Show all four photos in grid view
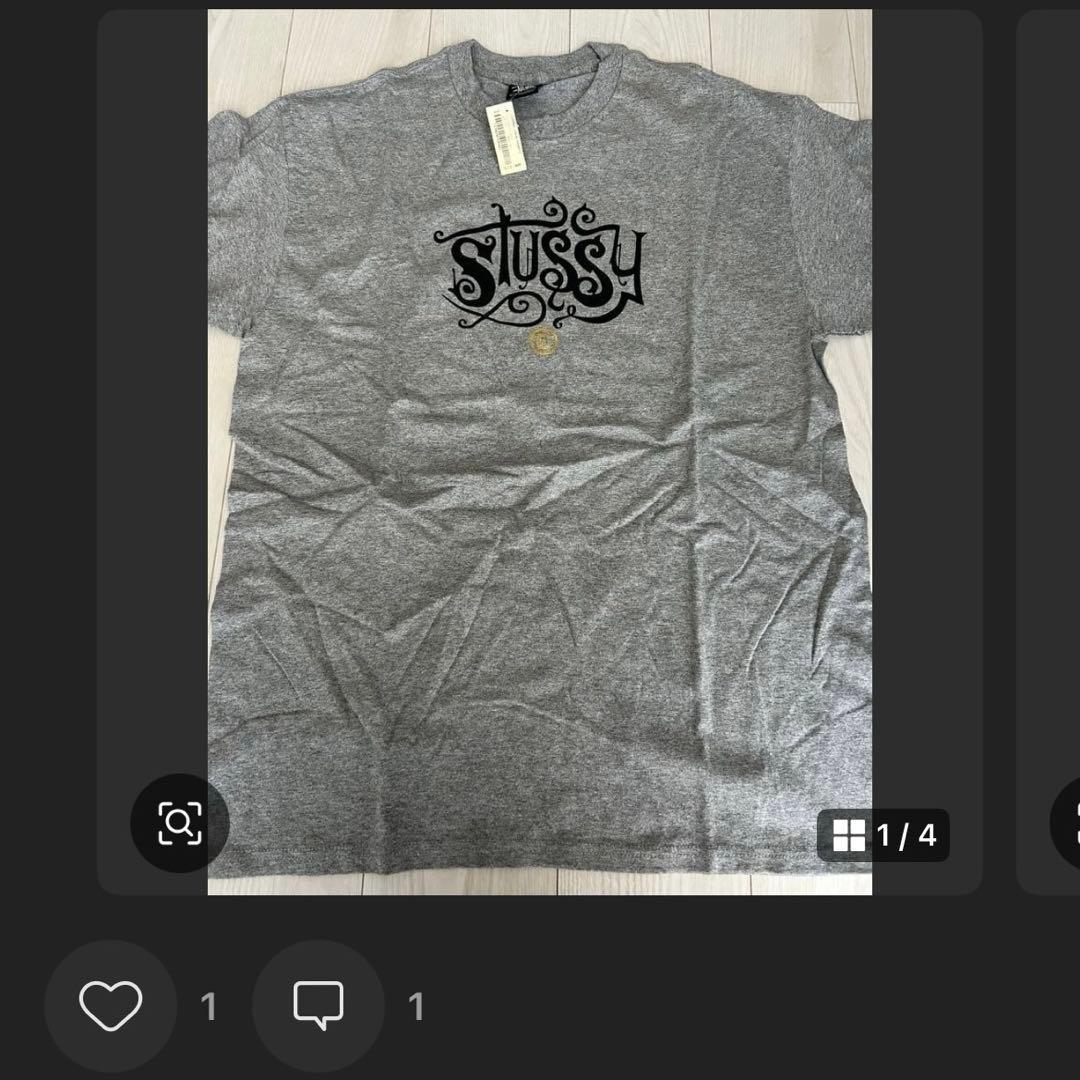The image size is (1080, 1080). click(x=883, y=835)
